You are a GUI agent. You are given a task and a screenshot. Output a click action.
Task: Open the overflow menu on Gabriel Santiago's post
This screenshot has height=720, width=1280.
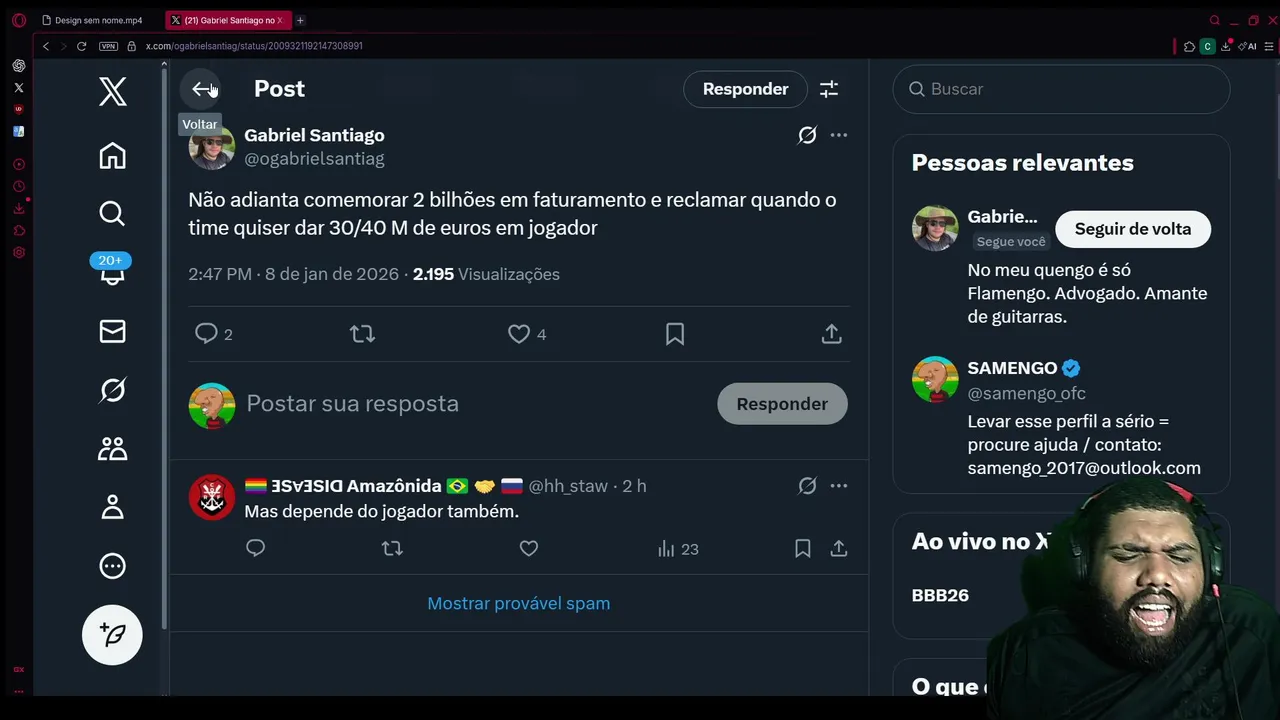tap(838, 135)
